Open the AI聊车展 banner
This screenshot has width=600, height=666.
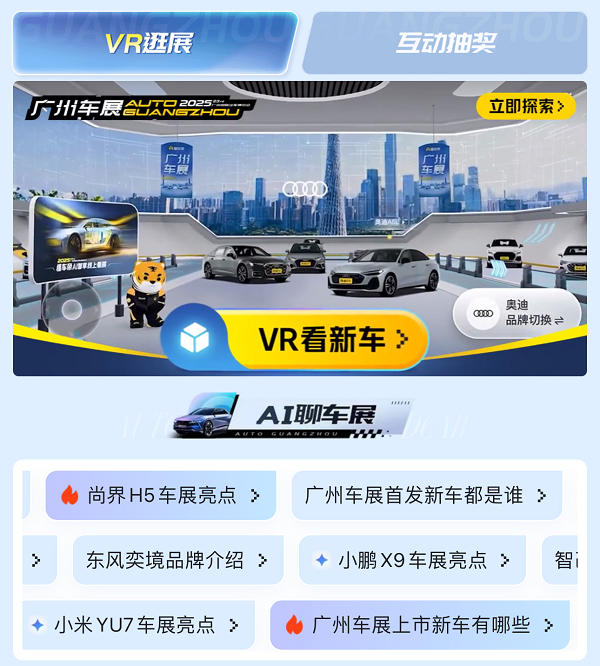tap(300, 415)
